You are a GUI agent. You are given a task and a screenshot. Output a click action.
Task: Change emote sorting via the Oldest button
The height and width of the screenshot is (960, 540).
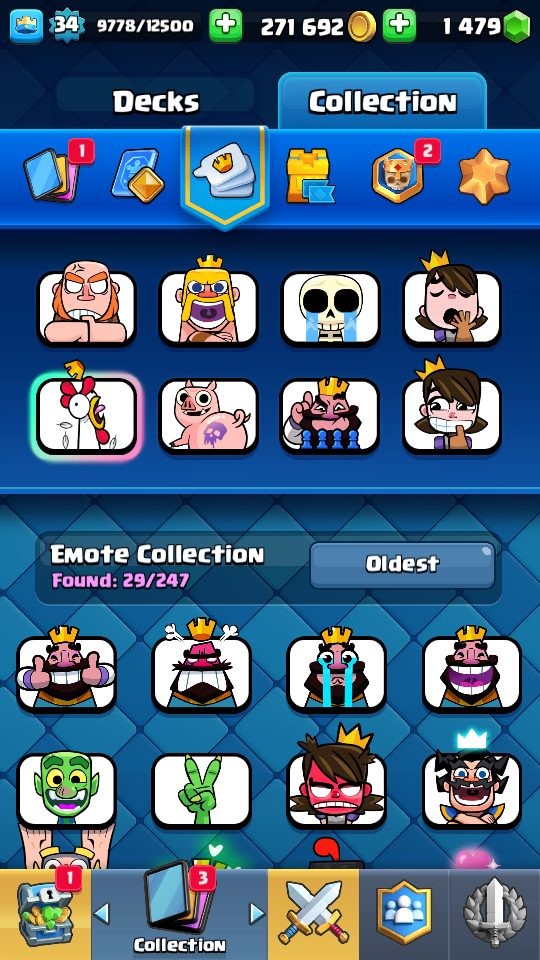(x=402, y=564)
